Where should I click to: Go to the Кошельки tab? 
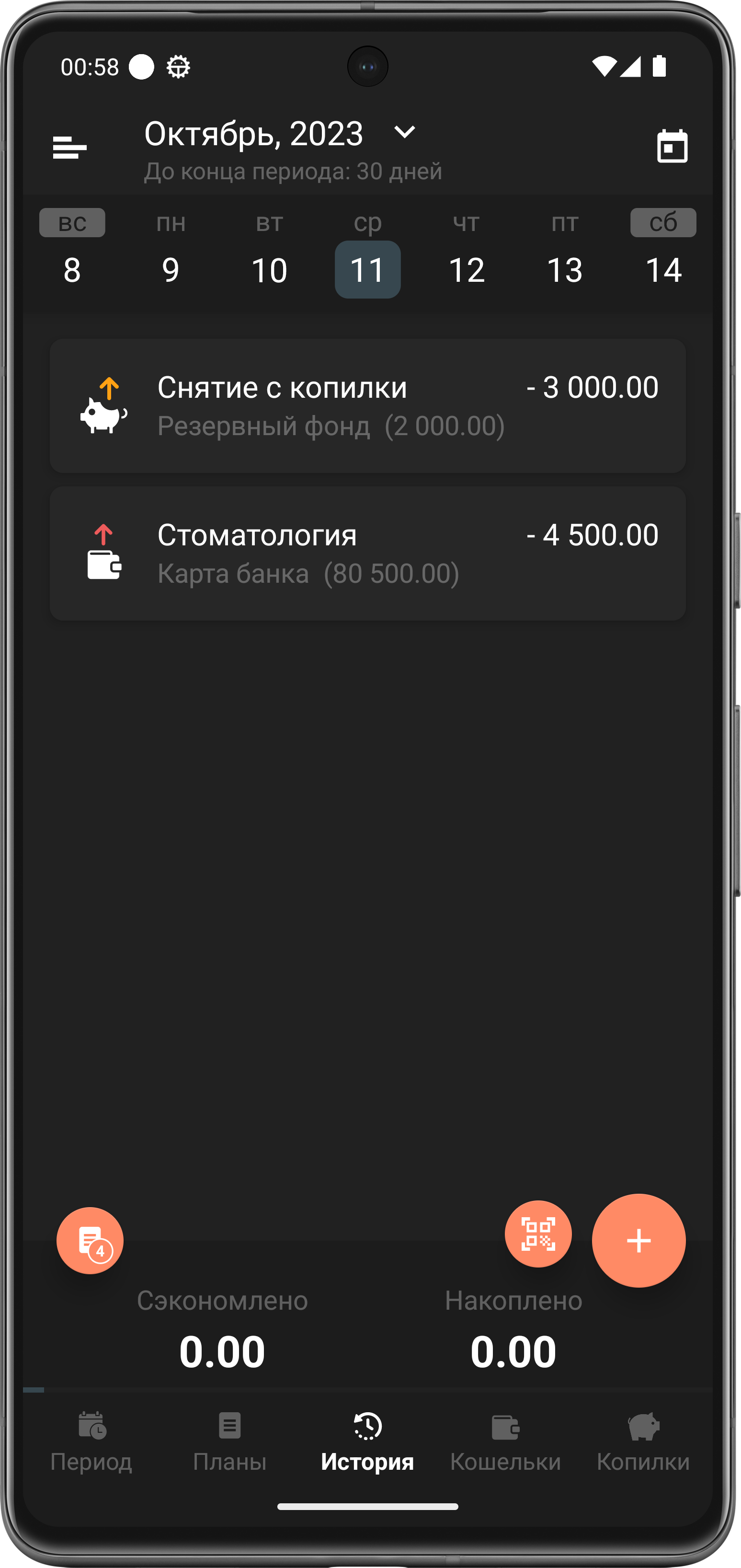[x=505, y=1441]
